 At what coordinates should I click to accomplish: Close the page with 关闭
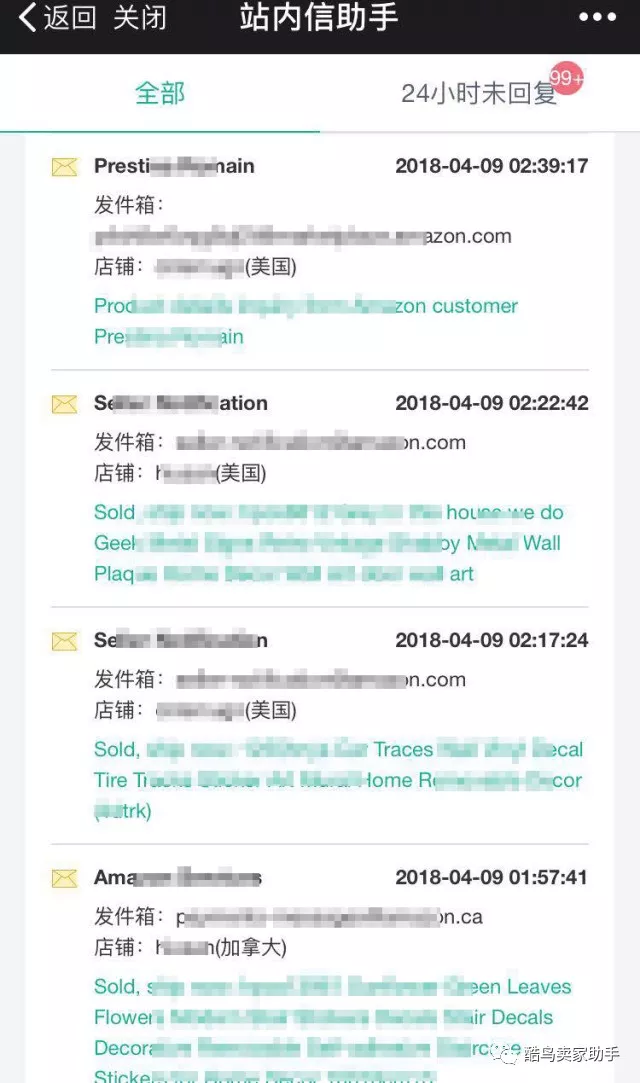[x=139, y=19]
